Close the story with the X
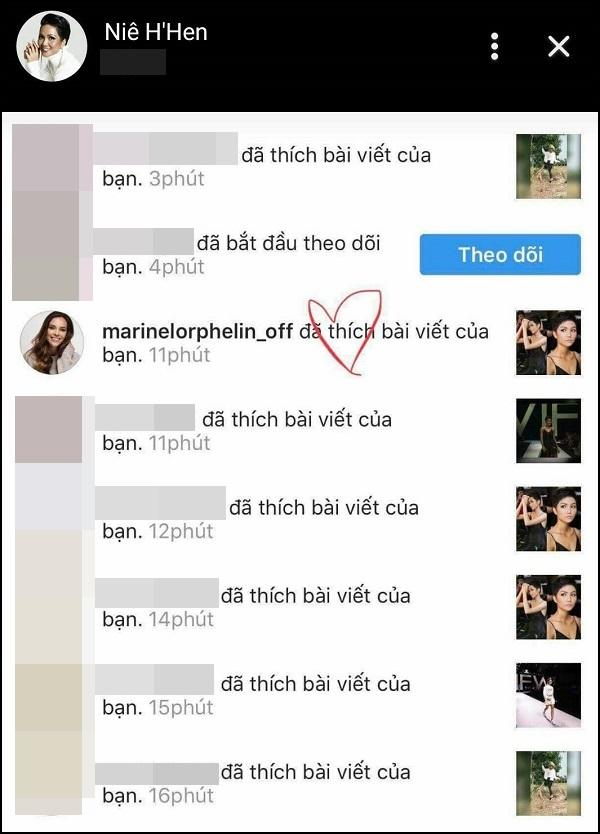This screenshot has height=834, width=600. click(x=559, y=46)
